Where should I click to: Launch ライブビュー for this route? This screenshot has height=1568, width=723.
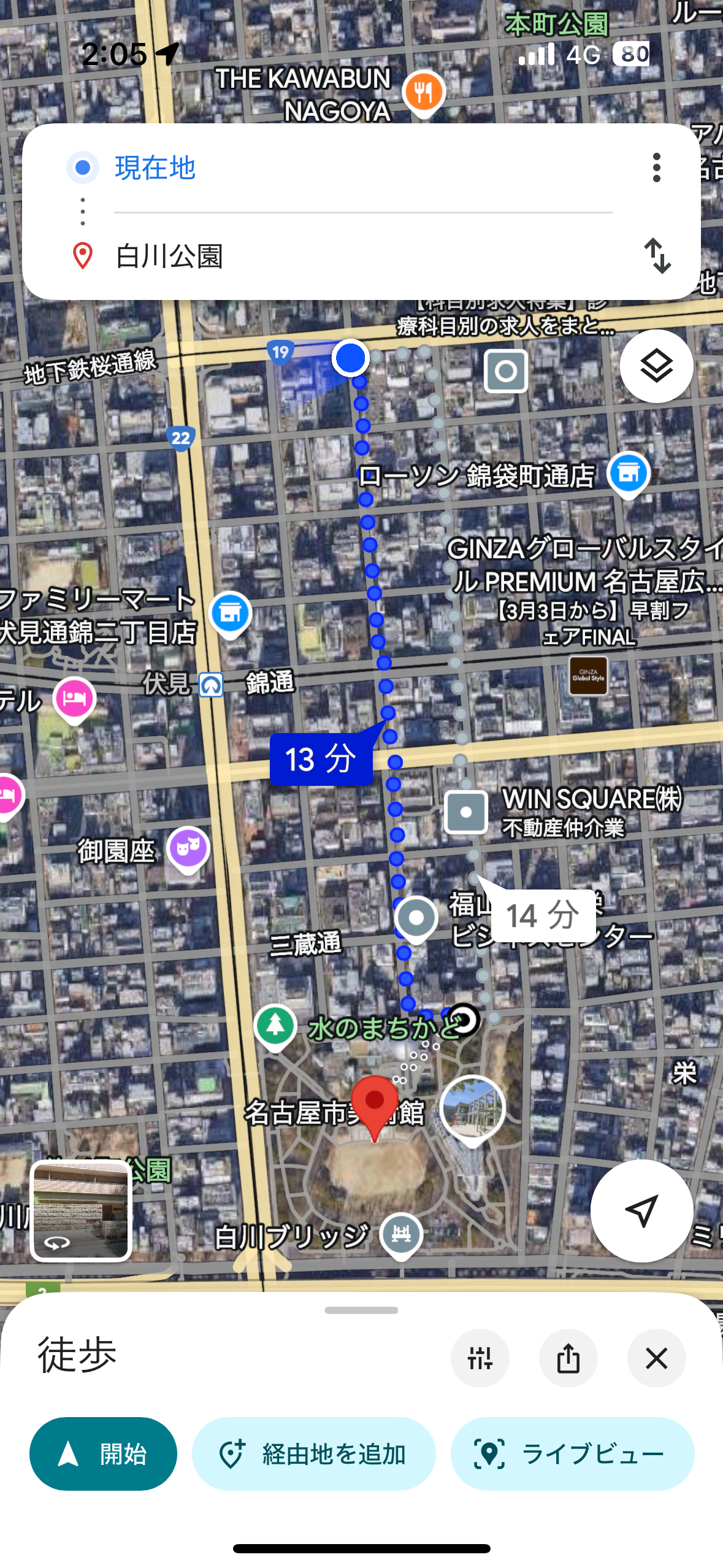pyautogui.click(x=572, y=1453)
